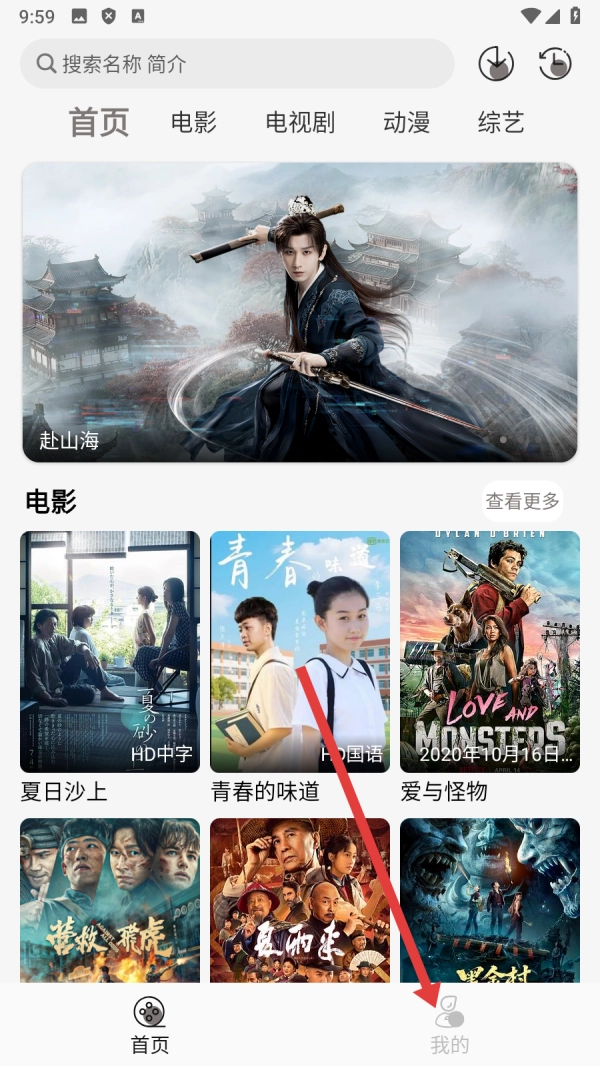The height and width of the screenshot is (1066, 600).
Task: Open the movie 夏日沙上
Action: pos(110,652)
